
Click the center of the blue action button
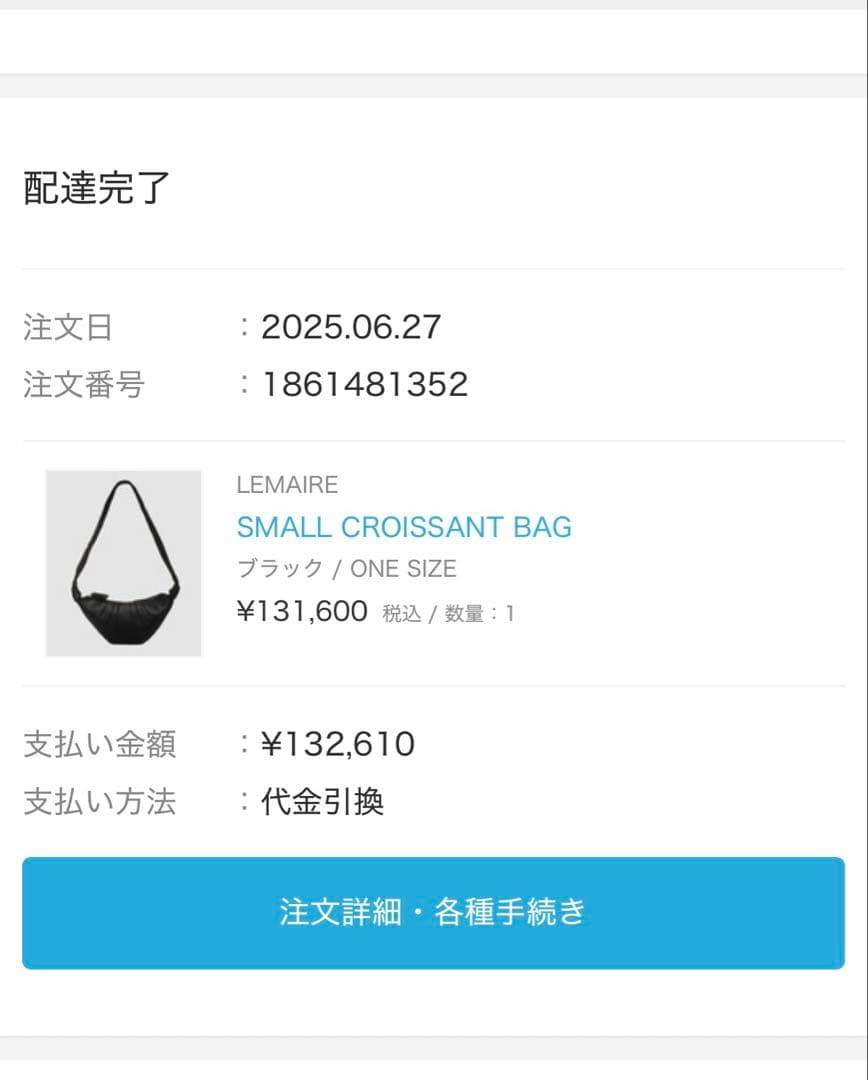[x=434, y=913]
